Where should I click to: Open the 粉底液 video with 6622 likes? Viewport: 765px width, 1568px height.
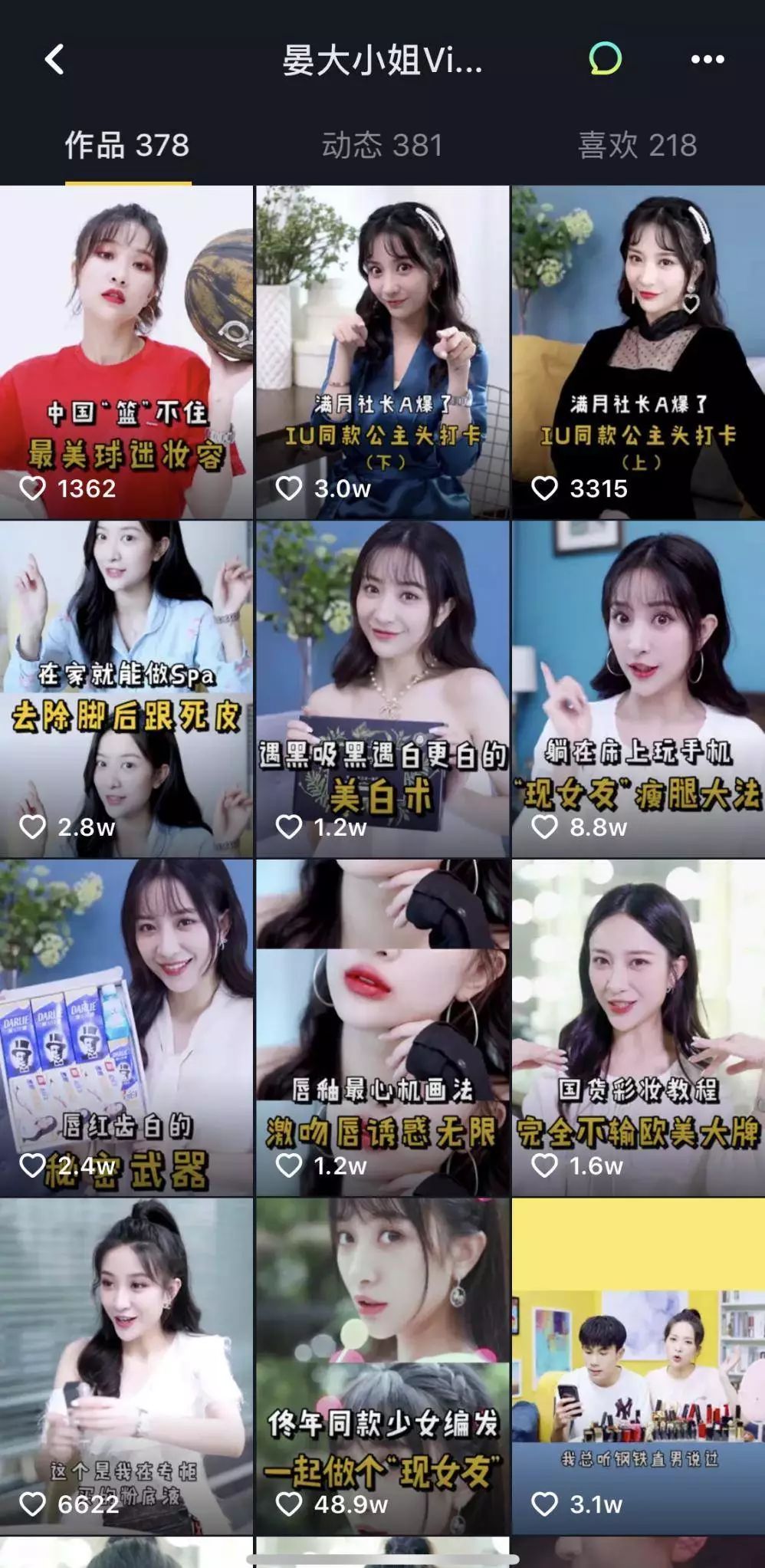point(126,1366)
